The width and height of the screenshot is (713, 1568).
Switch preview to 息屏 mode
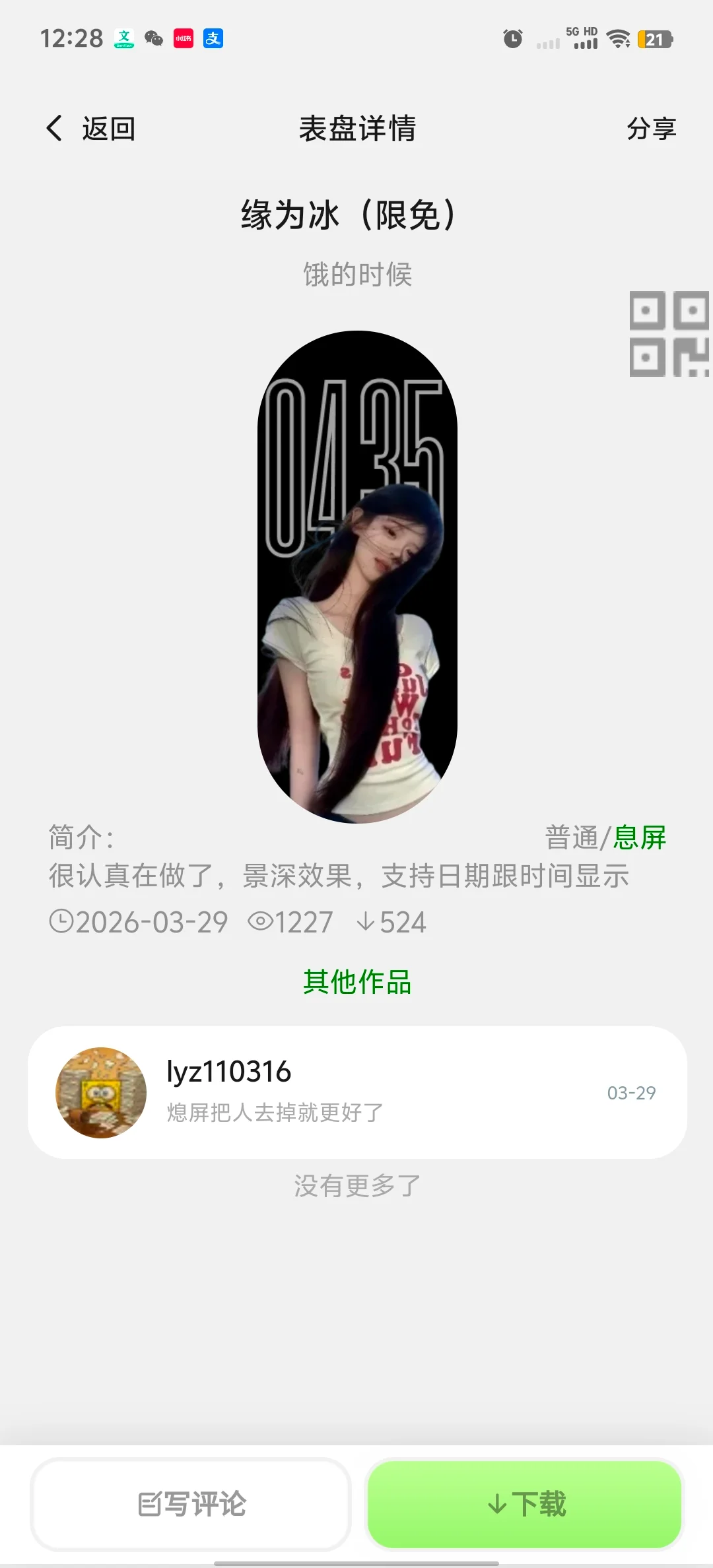coord(640,837)
